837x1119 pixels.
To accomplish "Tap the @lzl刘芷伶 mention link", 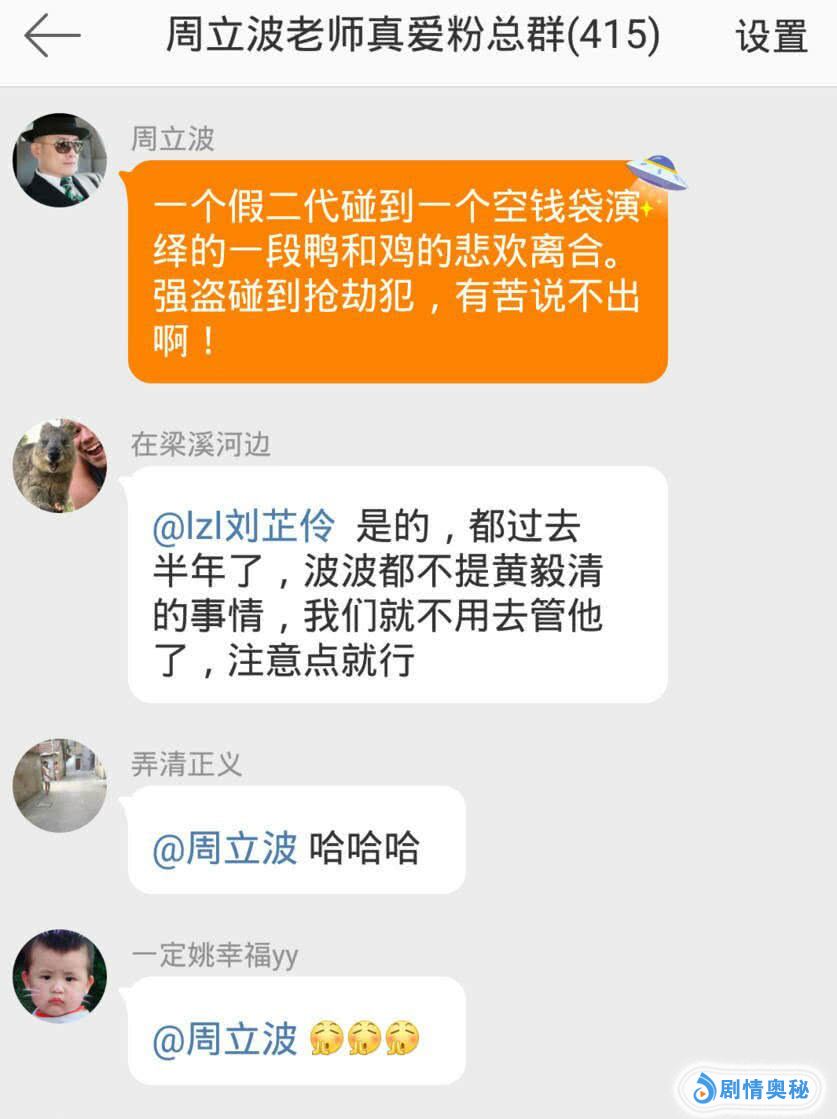I will 243,527.
